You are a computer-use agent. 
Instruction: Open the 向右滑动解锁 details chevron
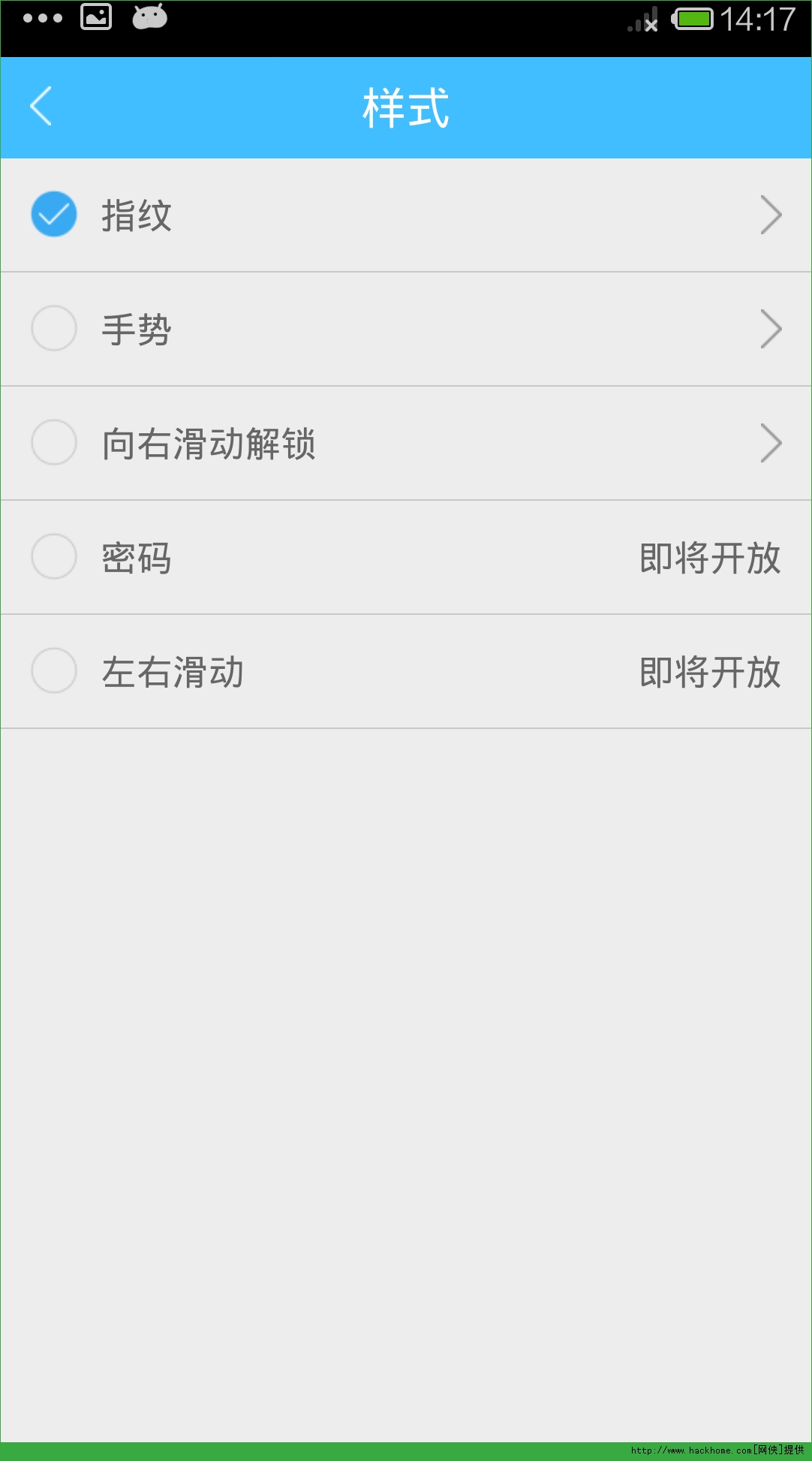(x=771, y=444)
